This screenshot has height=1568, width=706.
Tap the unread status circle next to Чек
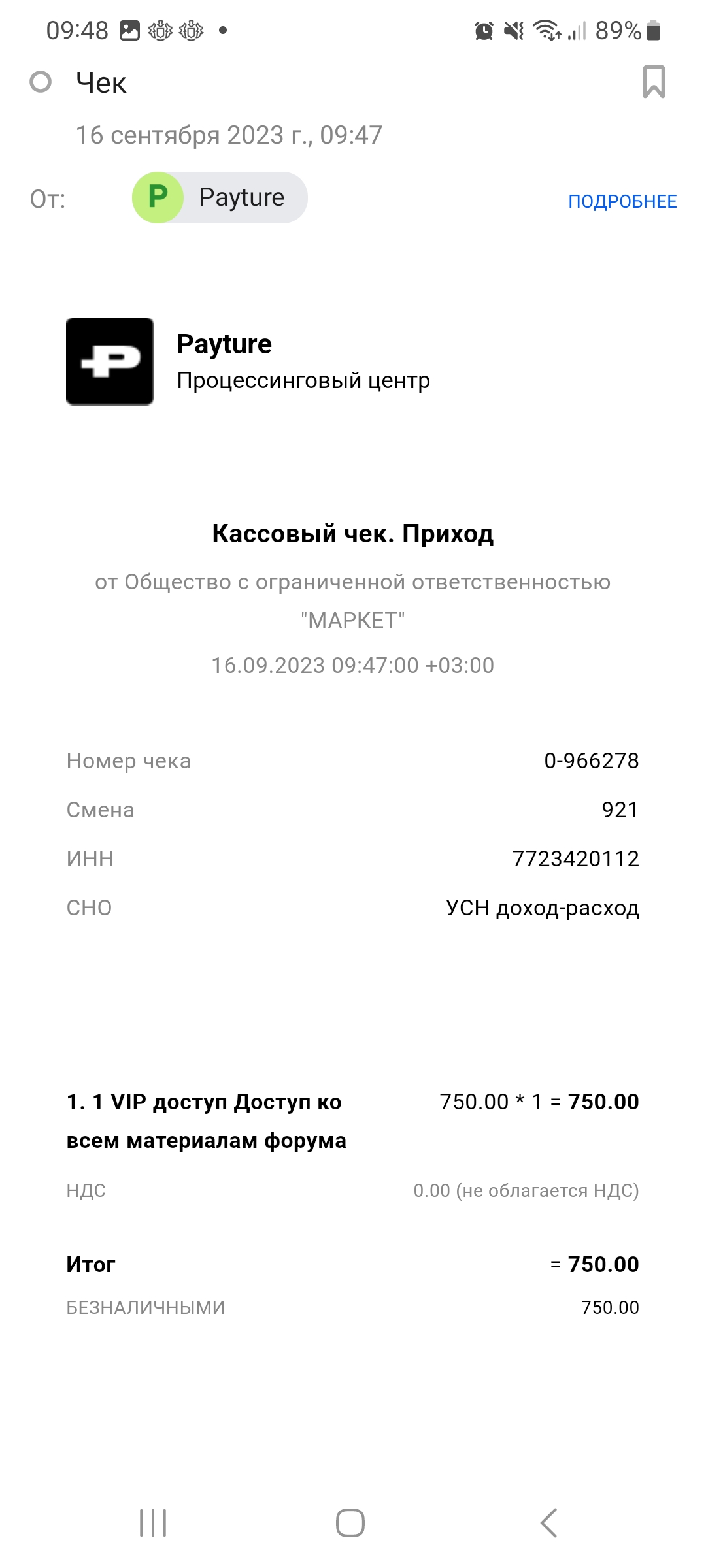click(41, 82)
